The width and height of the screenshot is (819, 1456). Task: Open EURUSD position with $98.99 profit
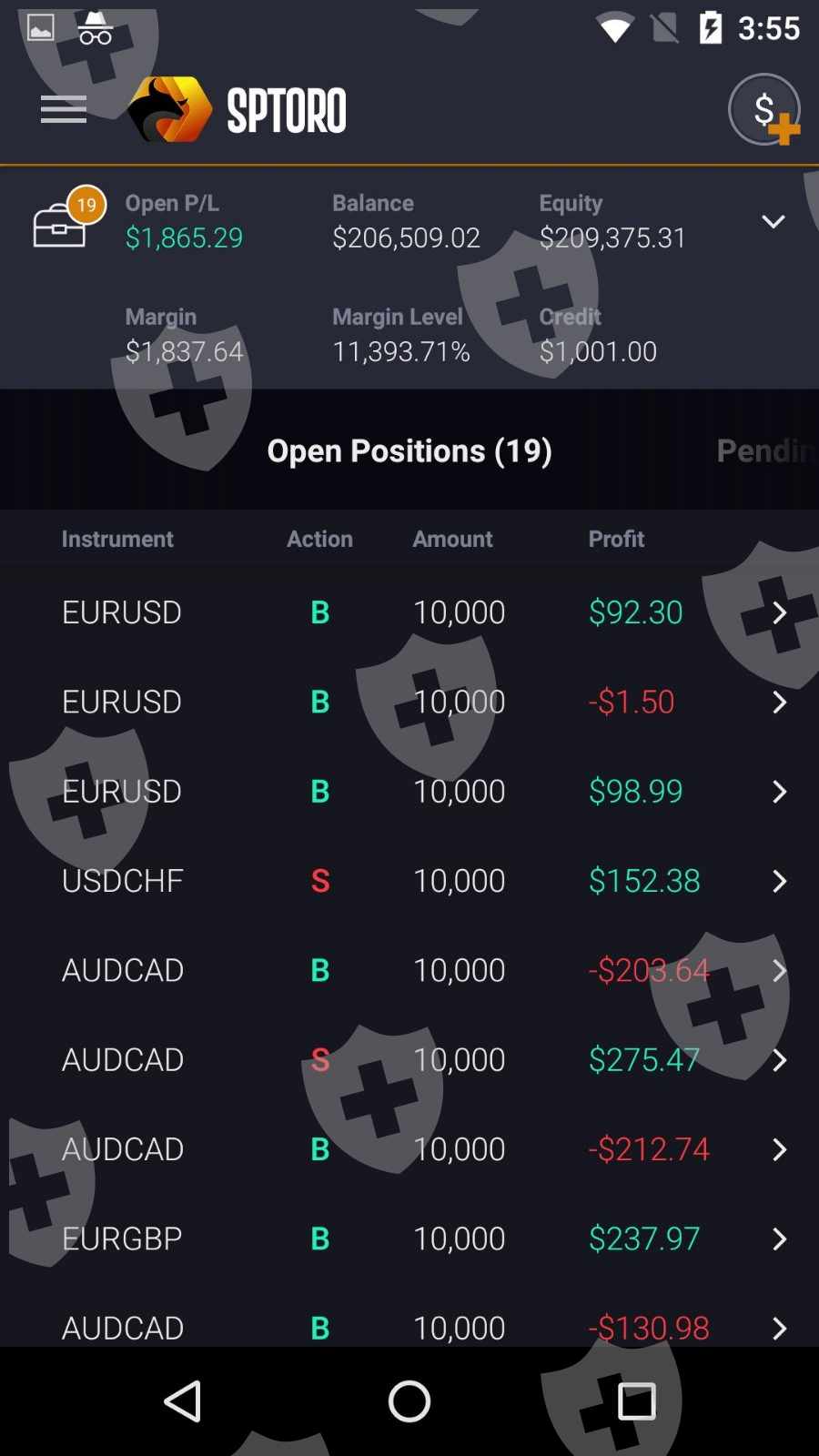409,791
